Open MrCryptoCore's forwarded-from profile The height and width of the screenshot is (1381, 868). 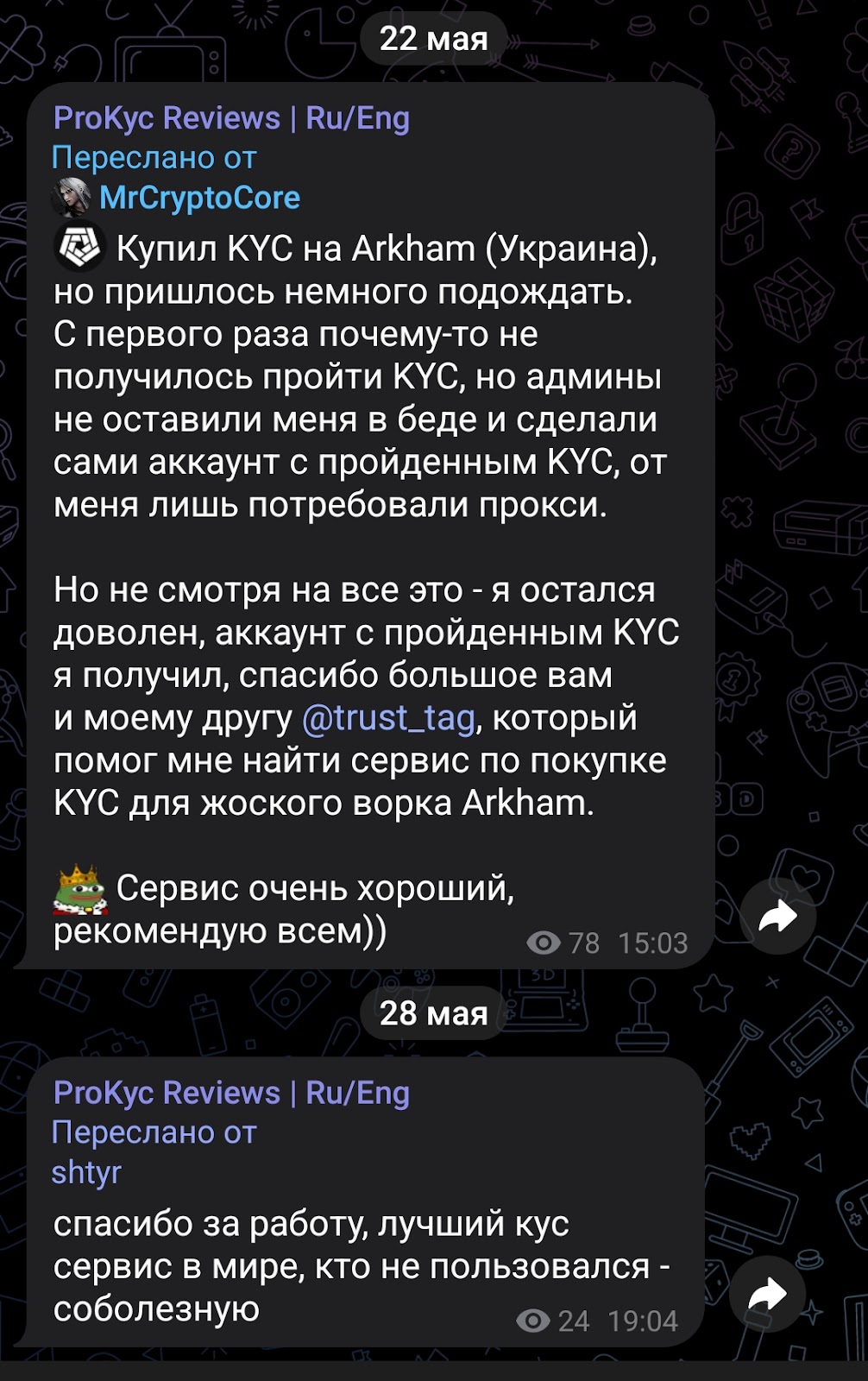pos(198,198)
